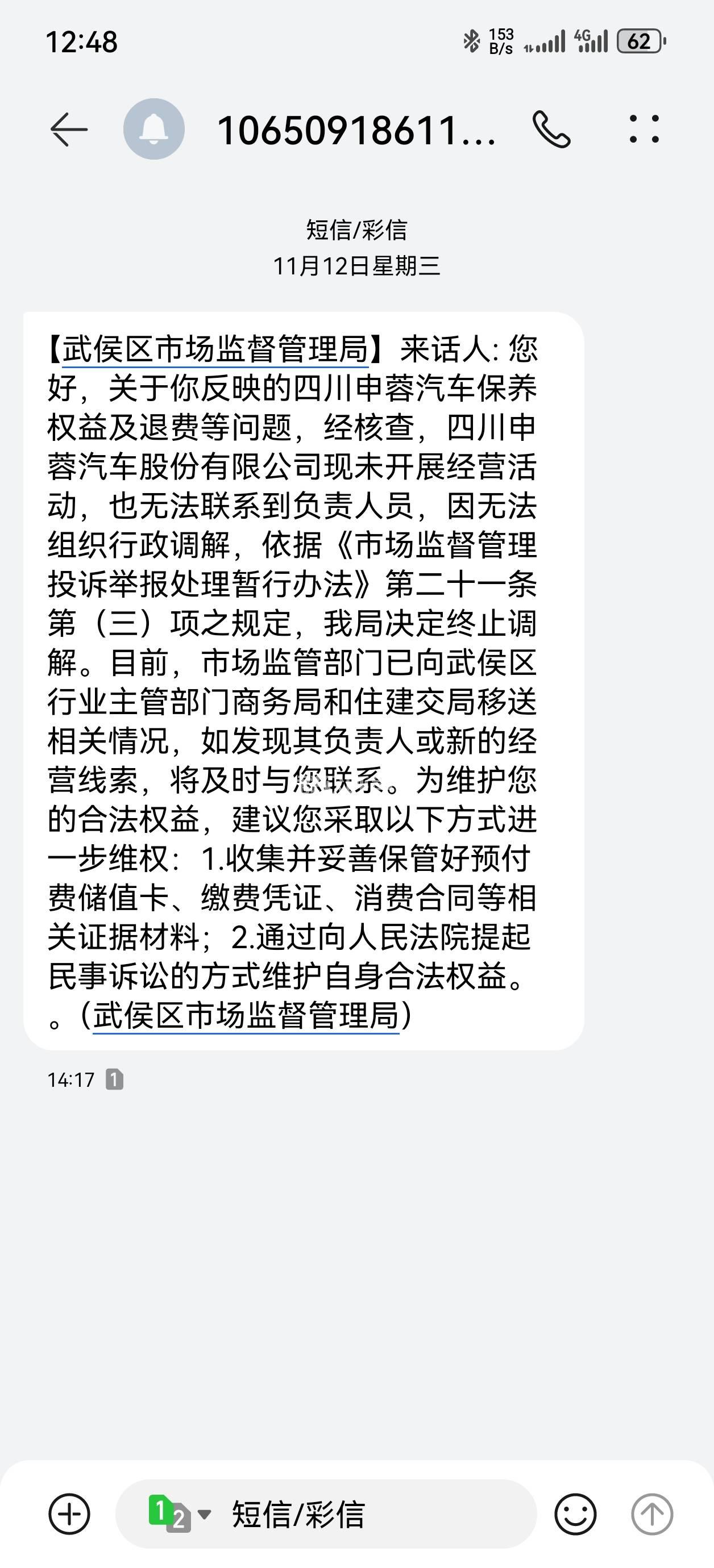Tap the underlined 武侯区市场监督管理局 signature link
This screenshot has height=1568, width=714.
pyautogui.click(x=246, y=1015)
